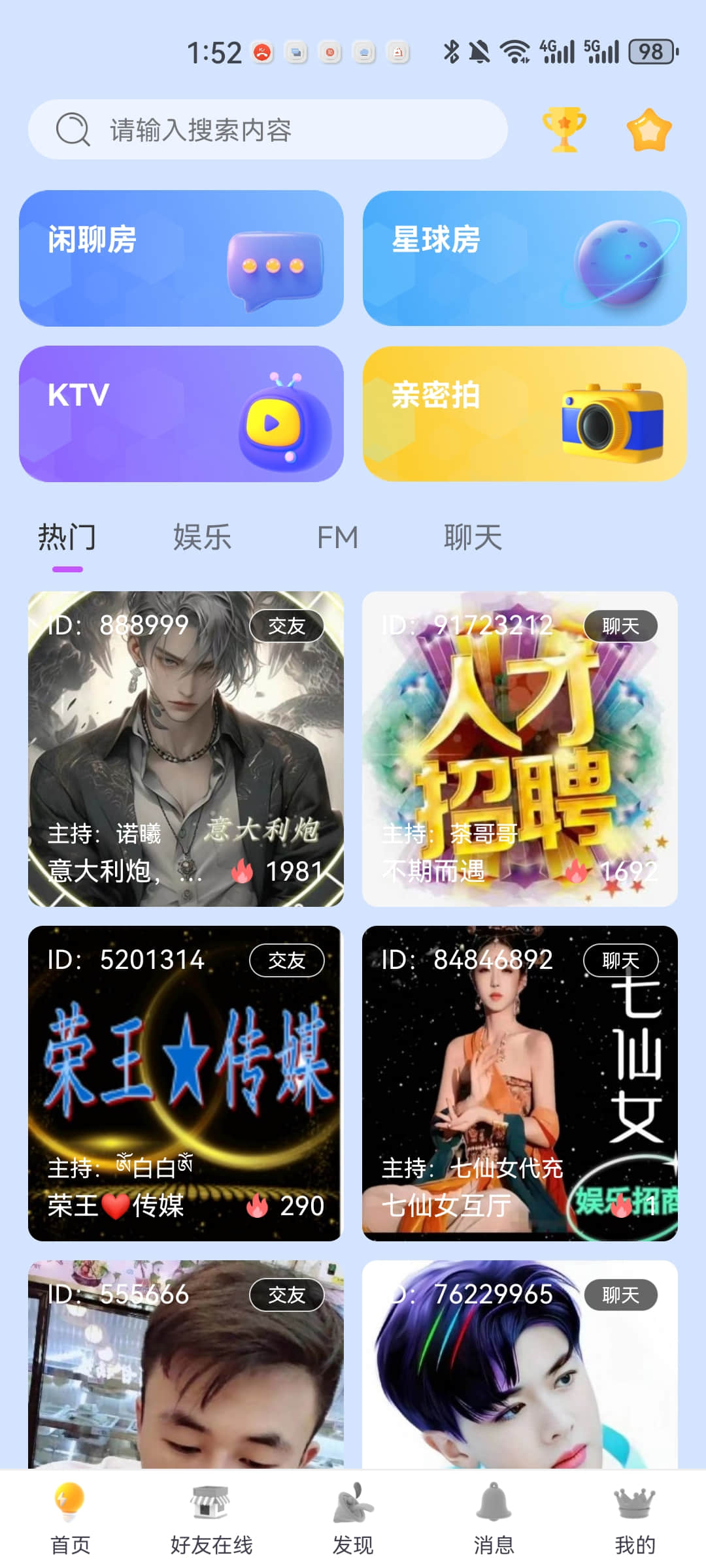Open the gold star badge icon

648,130
